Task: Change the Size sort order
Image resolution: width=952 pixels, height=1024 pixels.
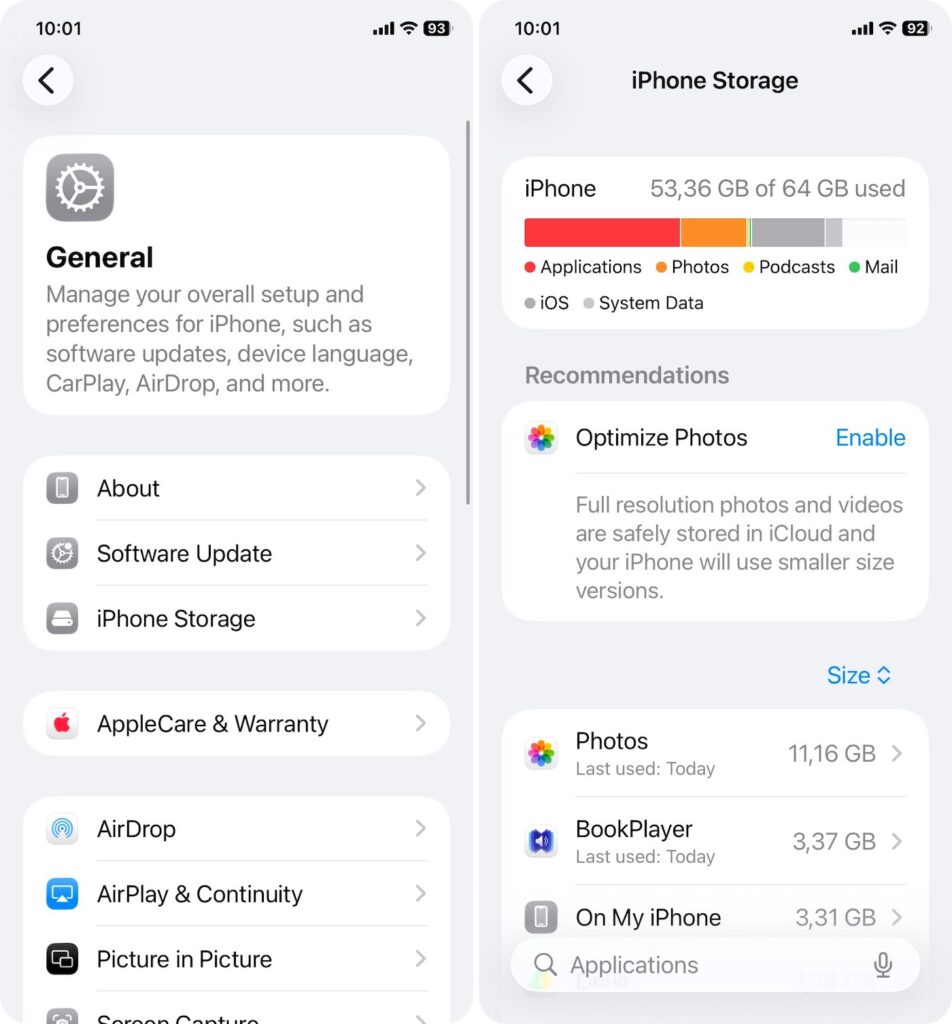Action: (x=858, y=675)
